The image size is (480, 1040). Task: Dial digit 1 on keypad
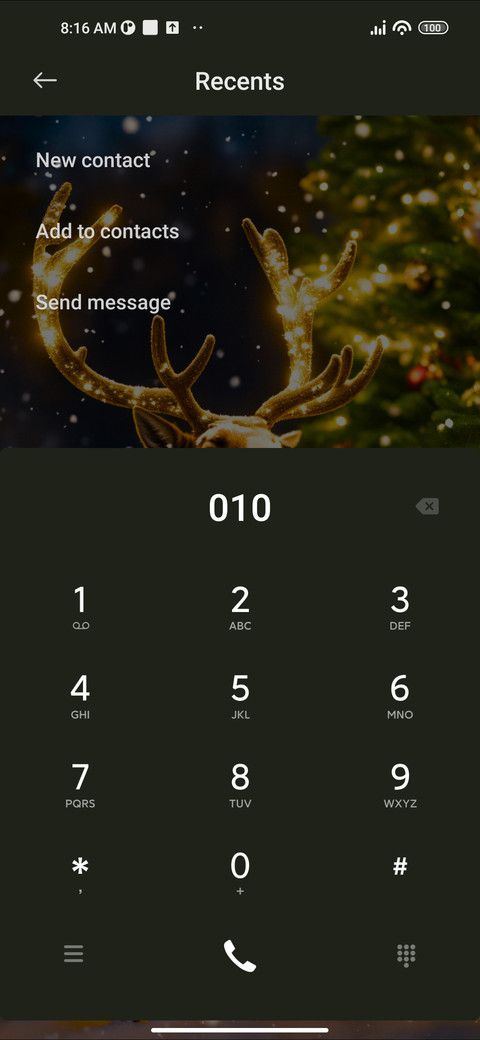tap(80, 608)
